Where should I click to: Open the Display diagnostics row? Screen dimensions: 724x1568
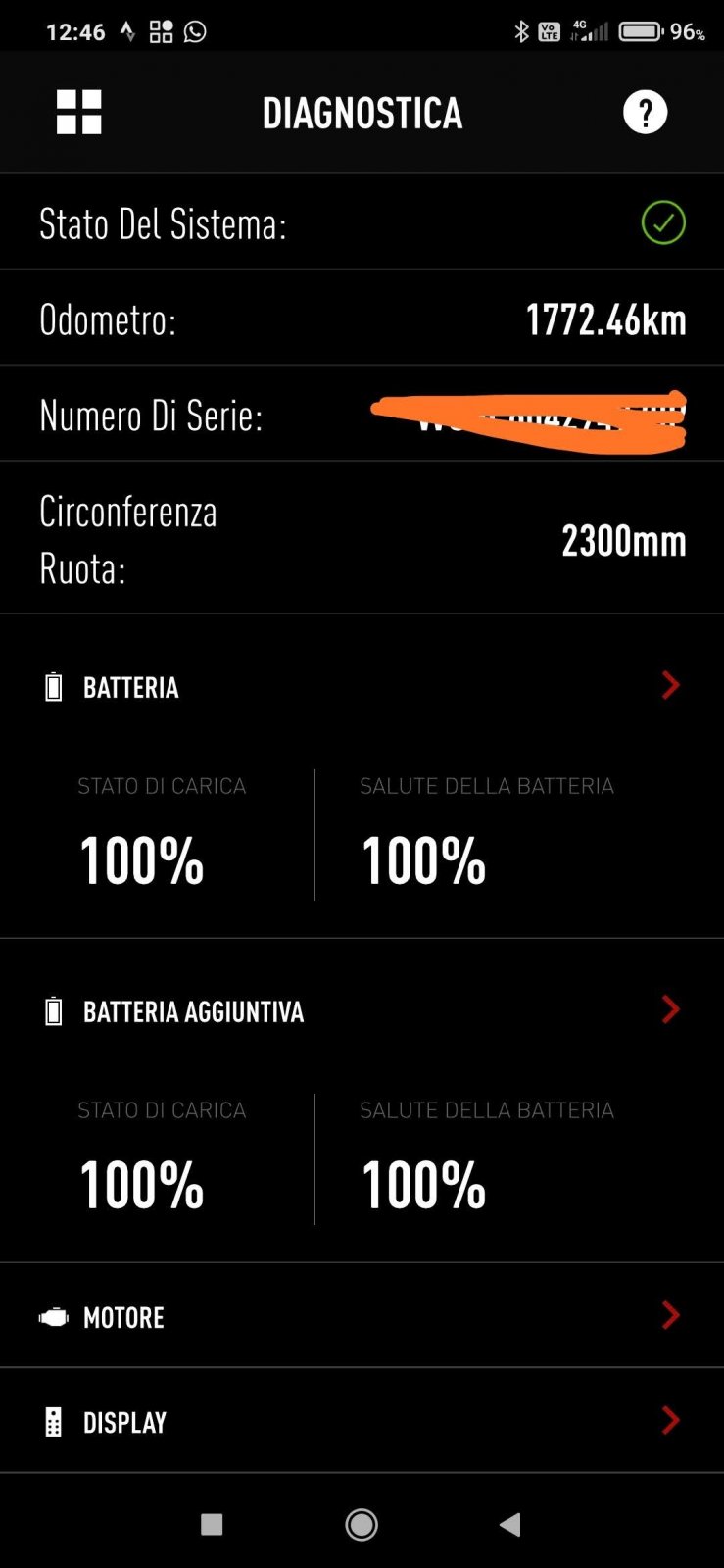click(362, 1420)
